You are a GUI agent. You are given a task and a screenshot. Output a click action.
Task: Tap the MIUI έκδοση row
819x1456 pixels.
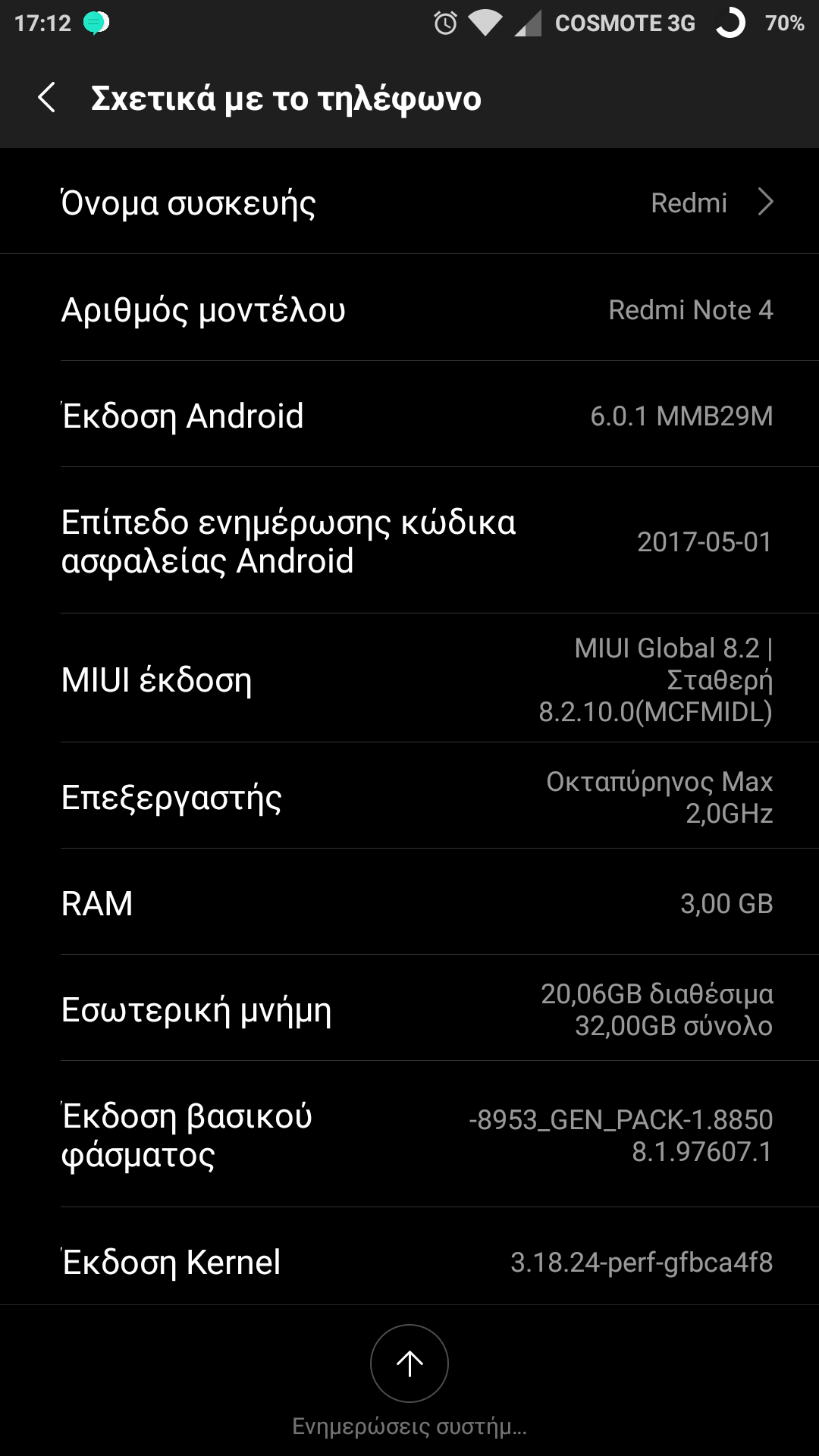(409, 679)
